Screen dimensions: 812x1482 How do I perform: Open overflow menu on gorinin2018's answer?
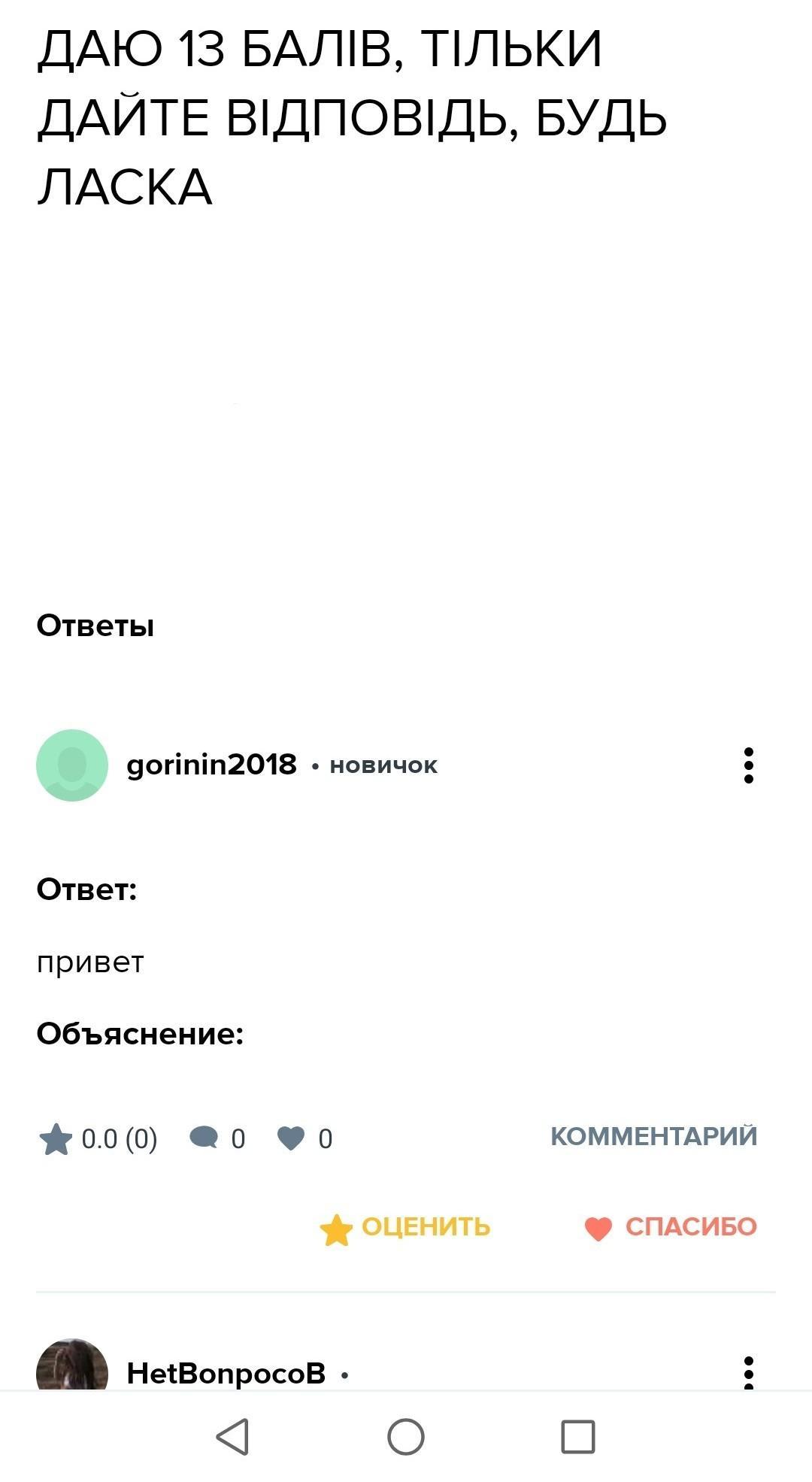748,765
